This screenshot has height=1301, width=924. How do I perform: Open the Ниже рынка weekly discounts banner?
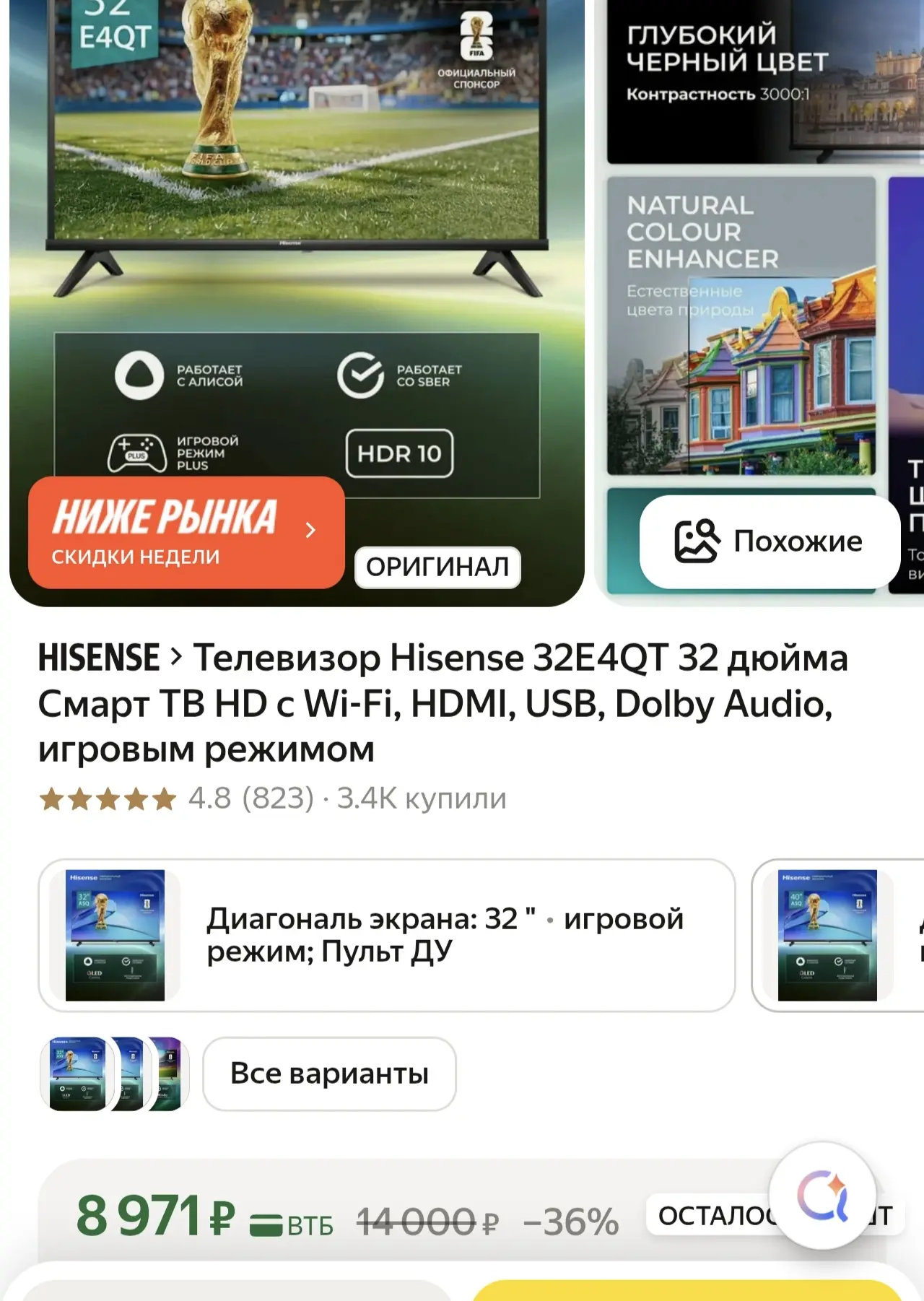tap(186, 533)
